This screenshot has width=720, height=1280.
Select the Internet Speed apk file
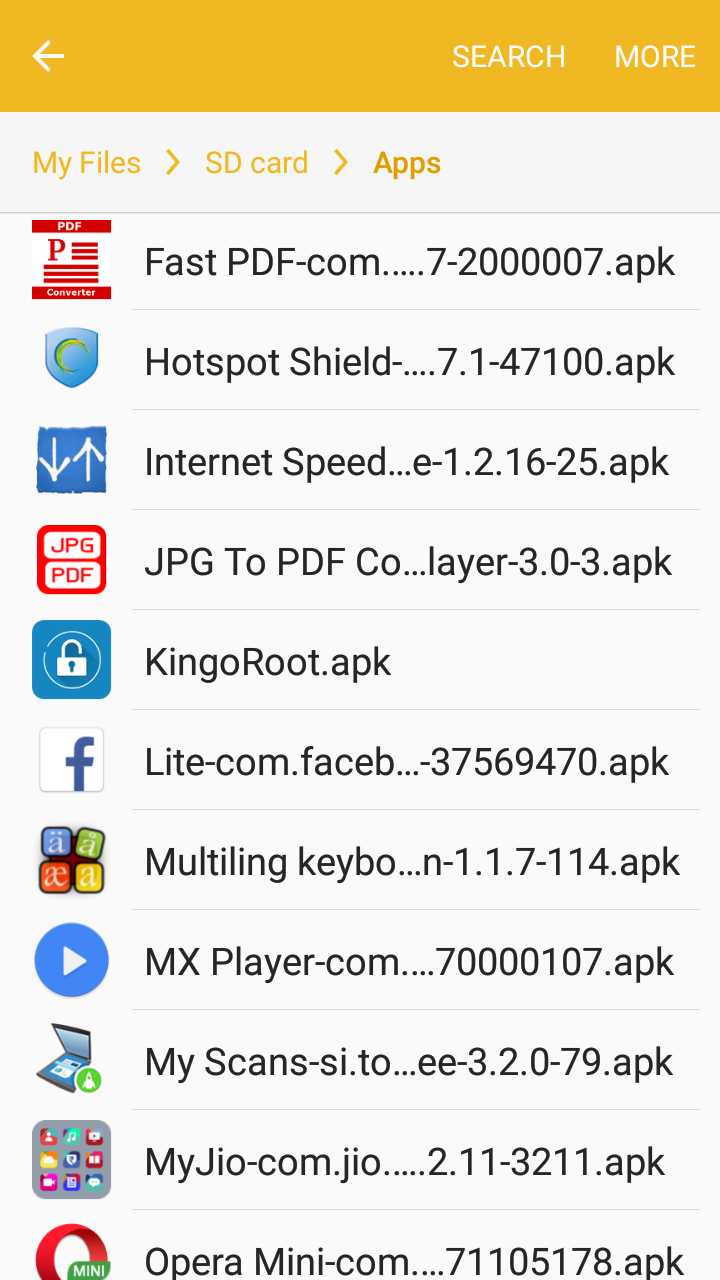click(x=360, y=460)
